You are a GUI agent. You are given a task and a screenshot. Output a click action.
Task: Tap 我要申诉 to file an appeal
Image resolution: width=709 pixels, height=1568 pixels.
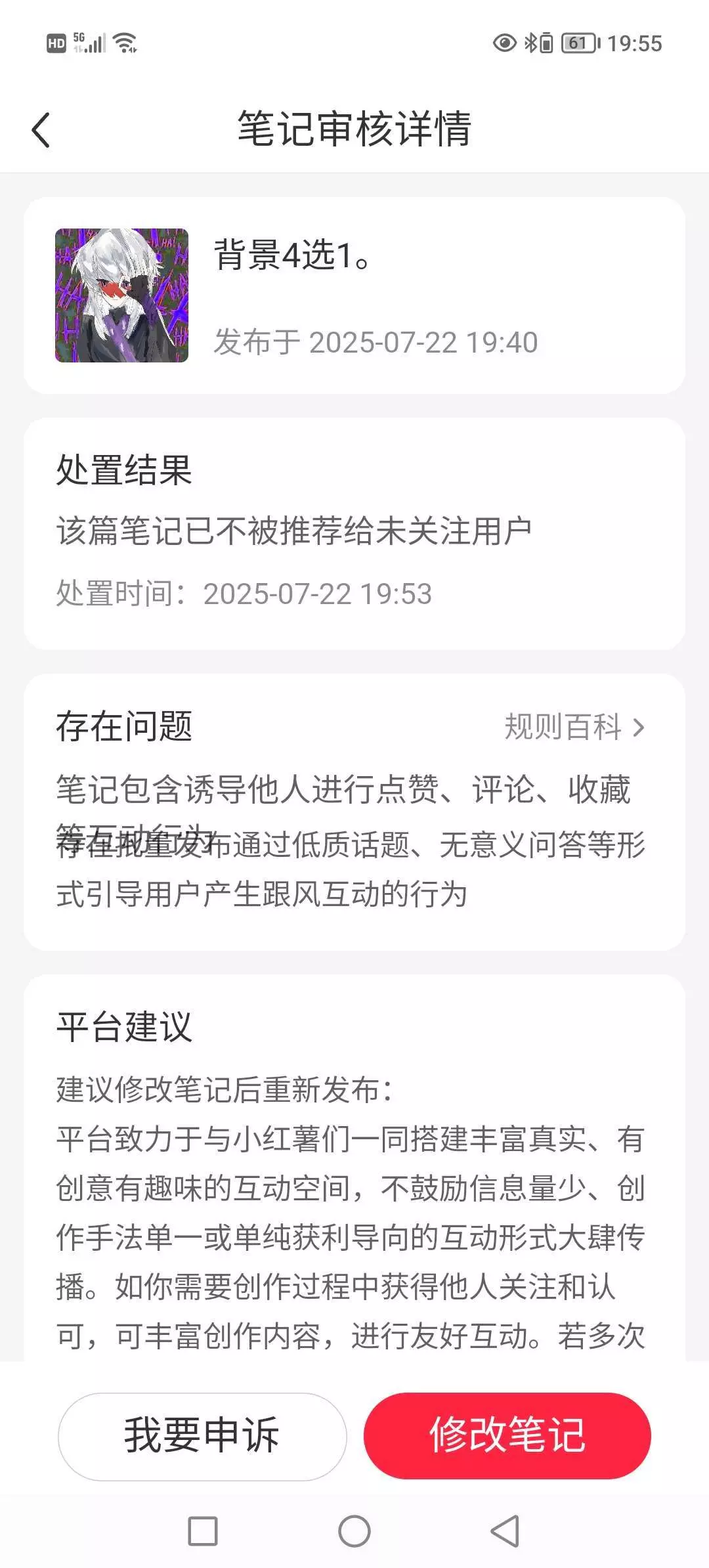(202, 1436)
